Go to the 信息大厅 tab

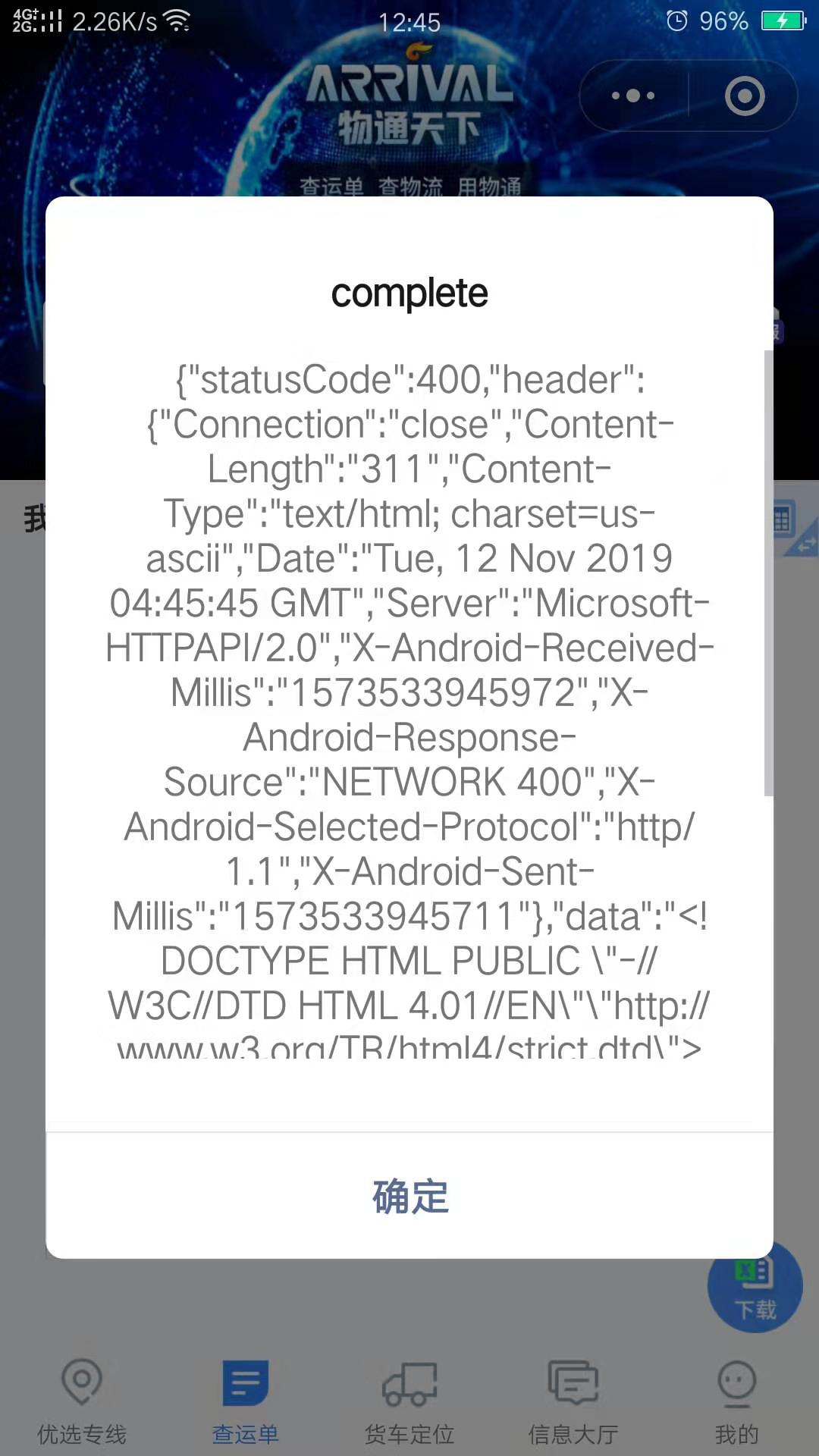coord(573,1401)
